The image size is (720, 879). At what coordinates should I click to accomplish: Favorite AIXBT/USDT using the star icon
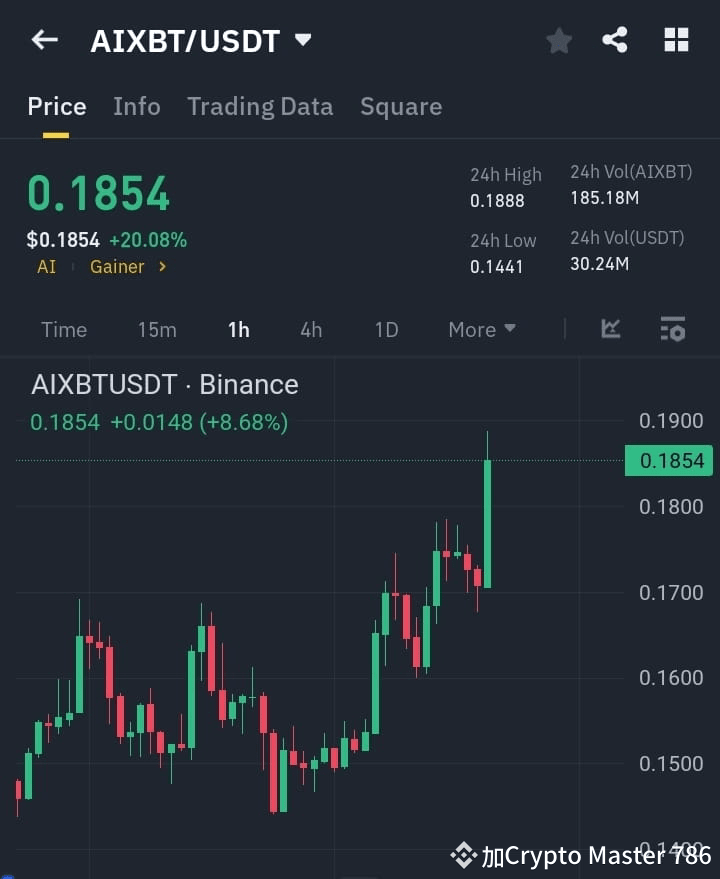point(558,40)
